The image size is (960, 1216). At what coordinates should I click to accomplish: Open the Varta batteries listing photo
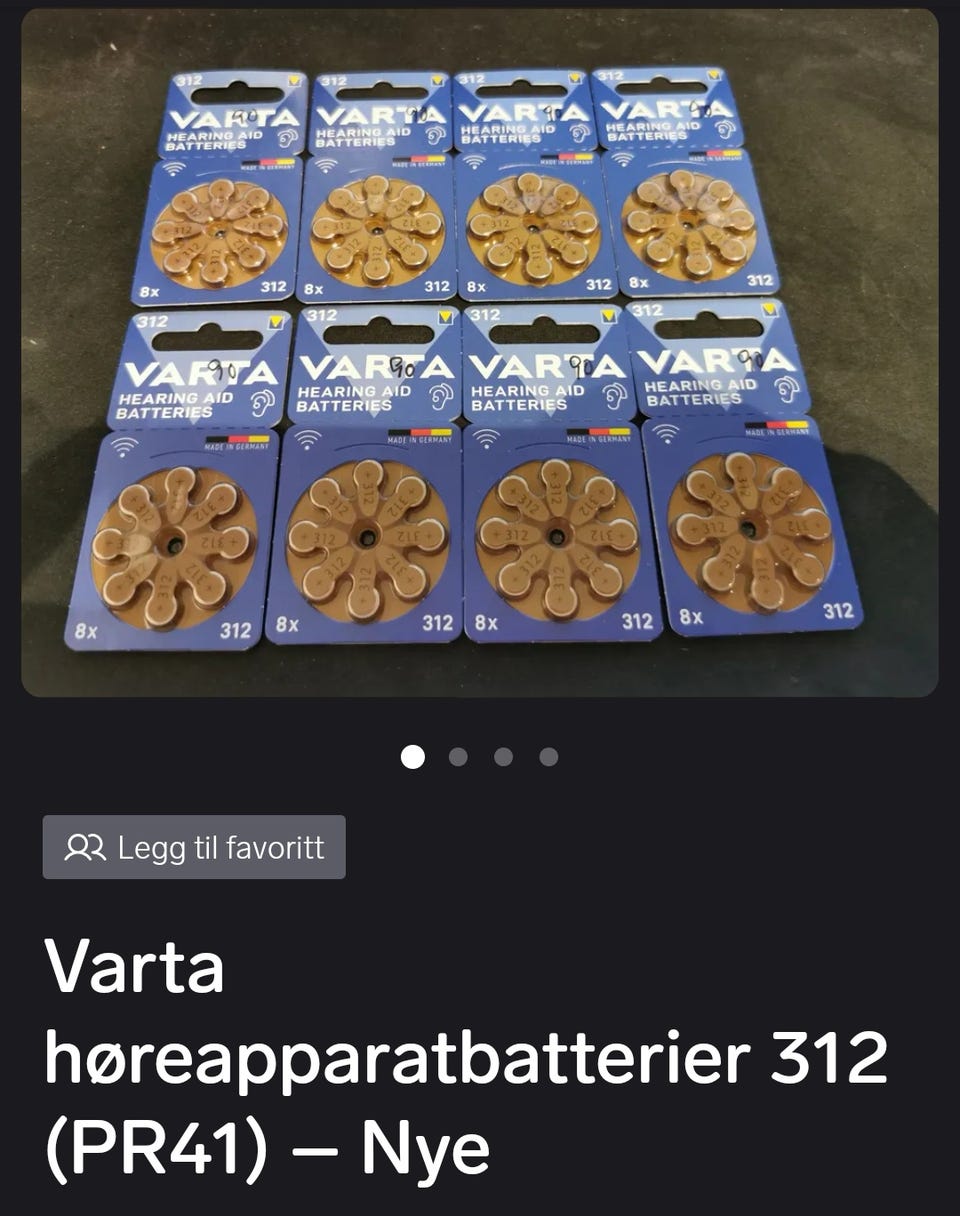(480, 352)
